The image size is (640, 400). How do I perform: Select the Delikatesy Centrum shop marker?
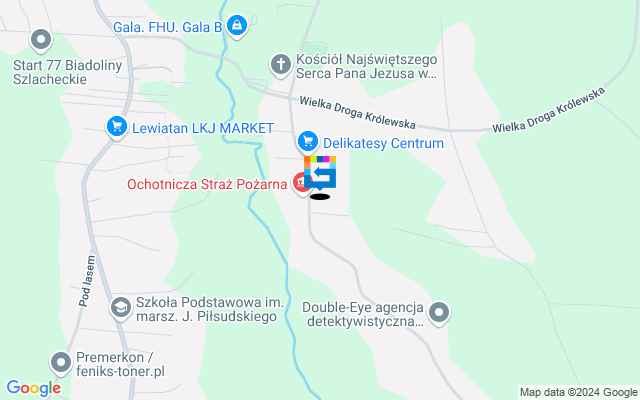(x=308, y=143)
